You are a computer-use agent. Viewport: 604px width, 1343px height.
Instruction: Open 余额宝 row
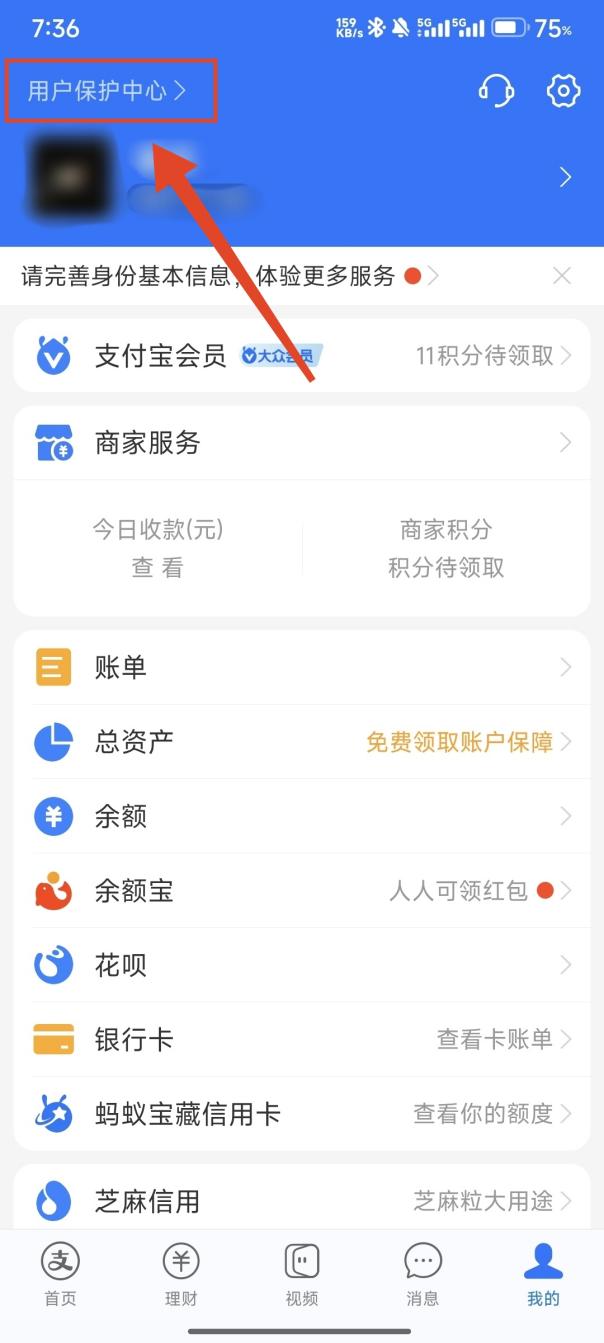pos(300,890)
